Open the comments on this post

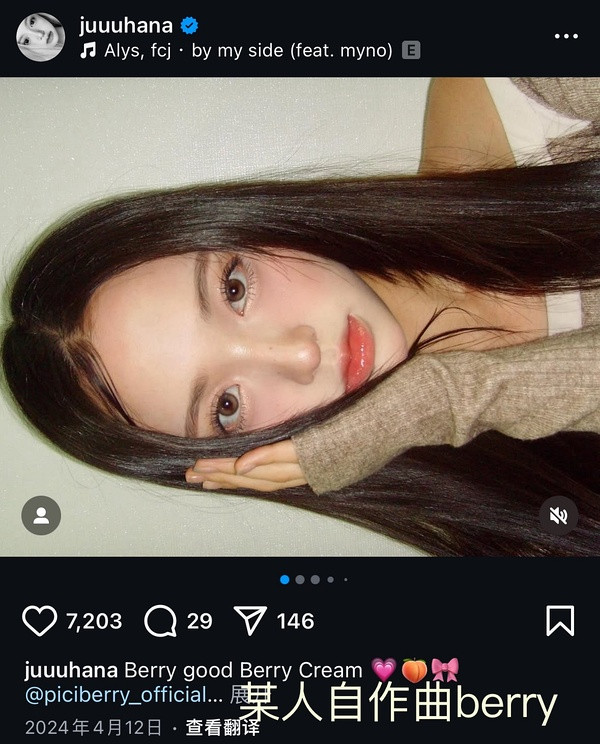pyautogui.click(x=160, y=621)
